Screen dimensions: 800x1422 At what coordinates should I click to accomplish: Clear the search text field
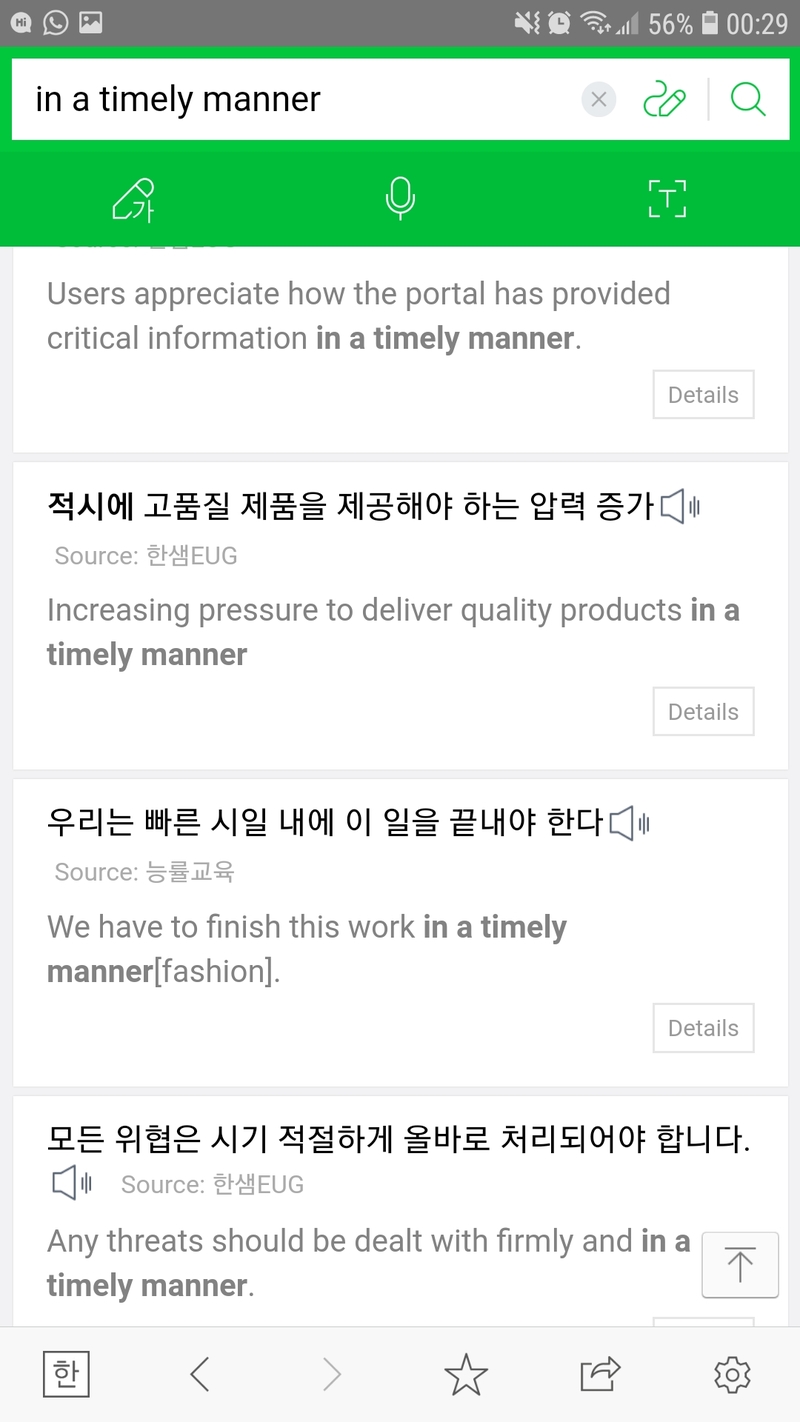[x=598, y=99]
